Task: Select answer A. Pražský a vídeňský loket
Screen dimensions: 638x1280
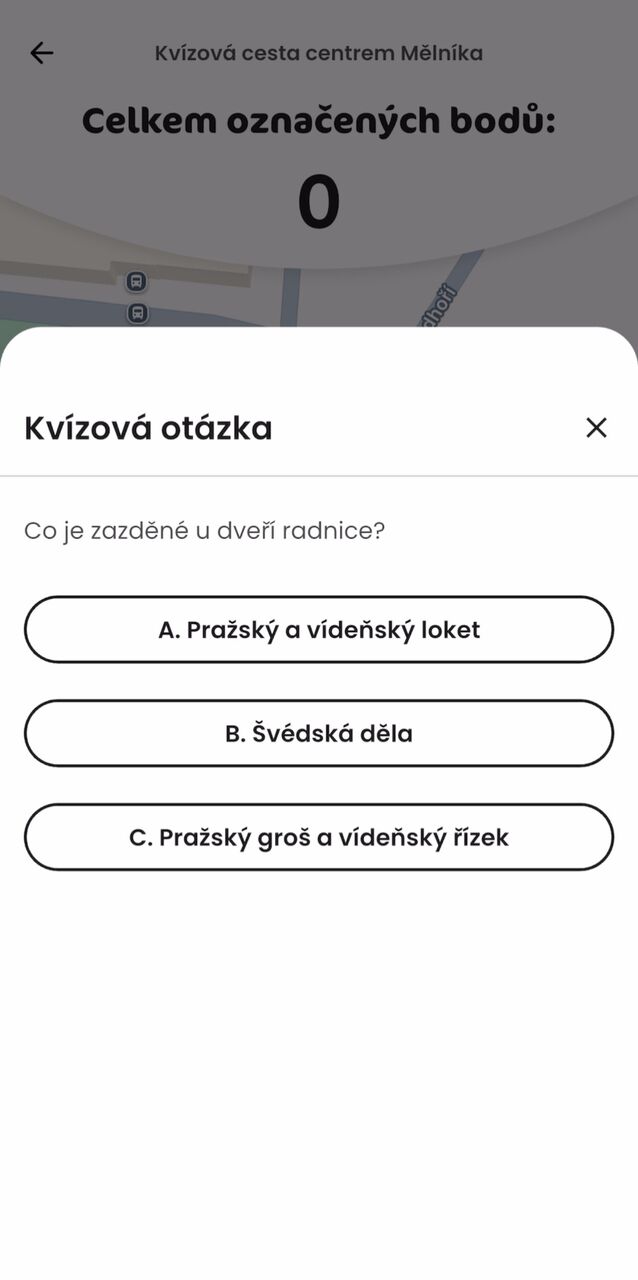Action: tap(319, 630)
